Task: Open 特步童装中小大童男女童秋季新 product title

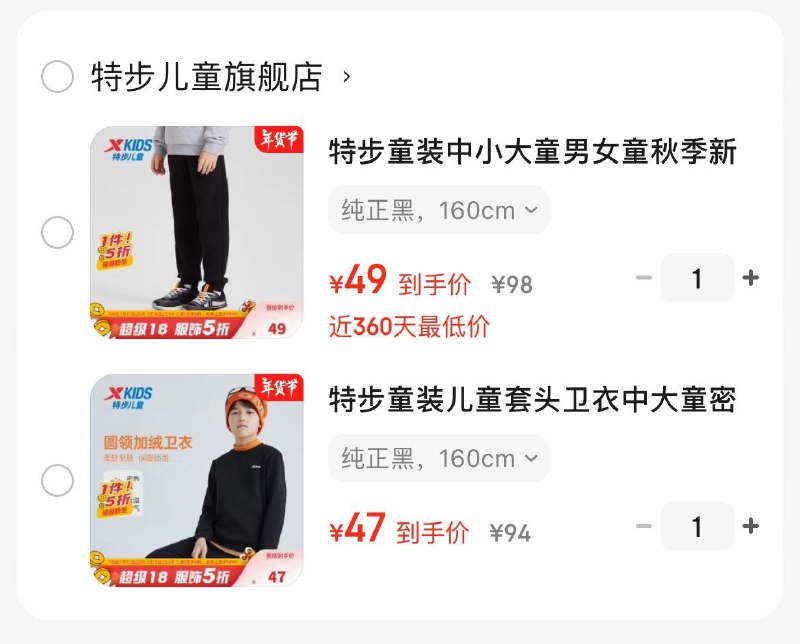Action: coord(532,152)
